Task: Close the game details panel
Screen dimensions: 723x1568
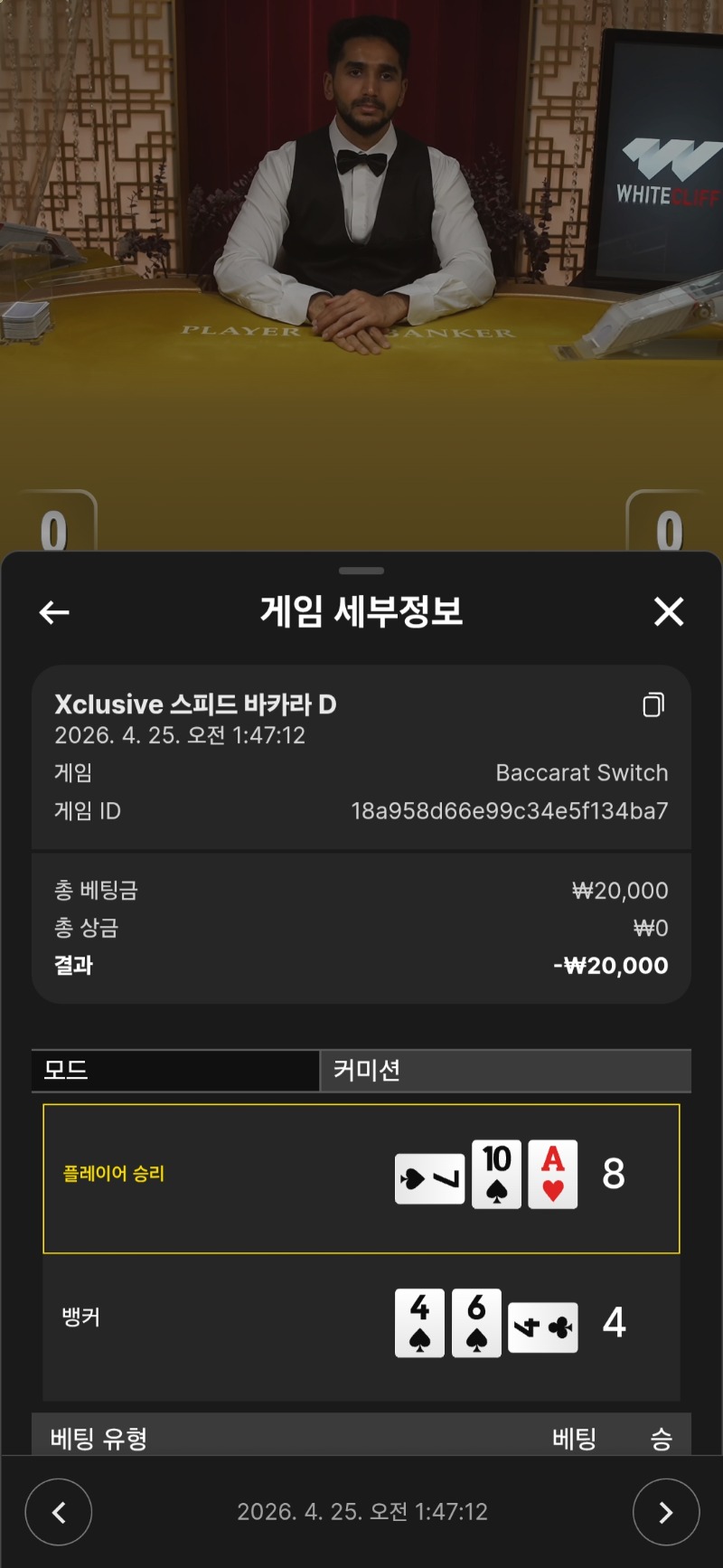Action: pyautogui.click(x=669, y=612)
